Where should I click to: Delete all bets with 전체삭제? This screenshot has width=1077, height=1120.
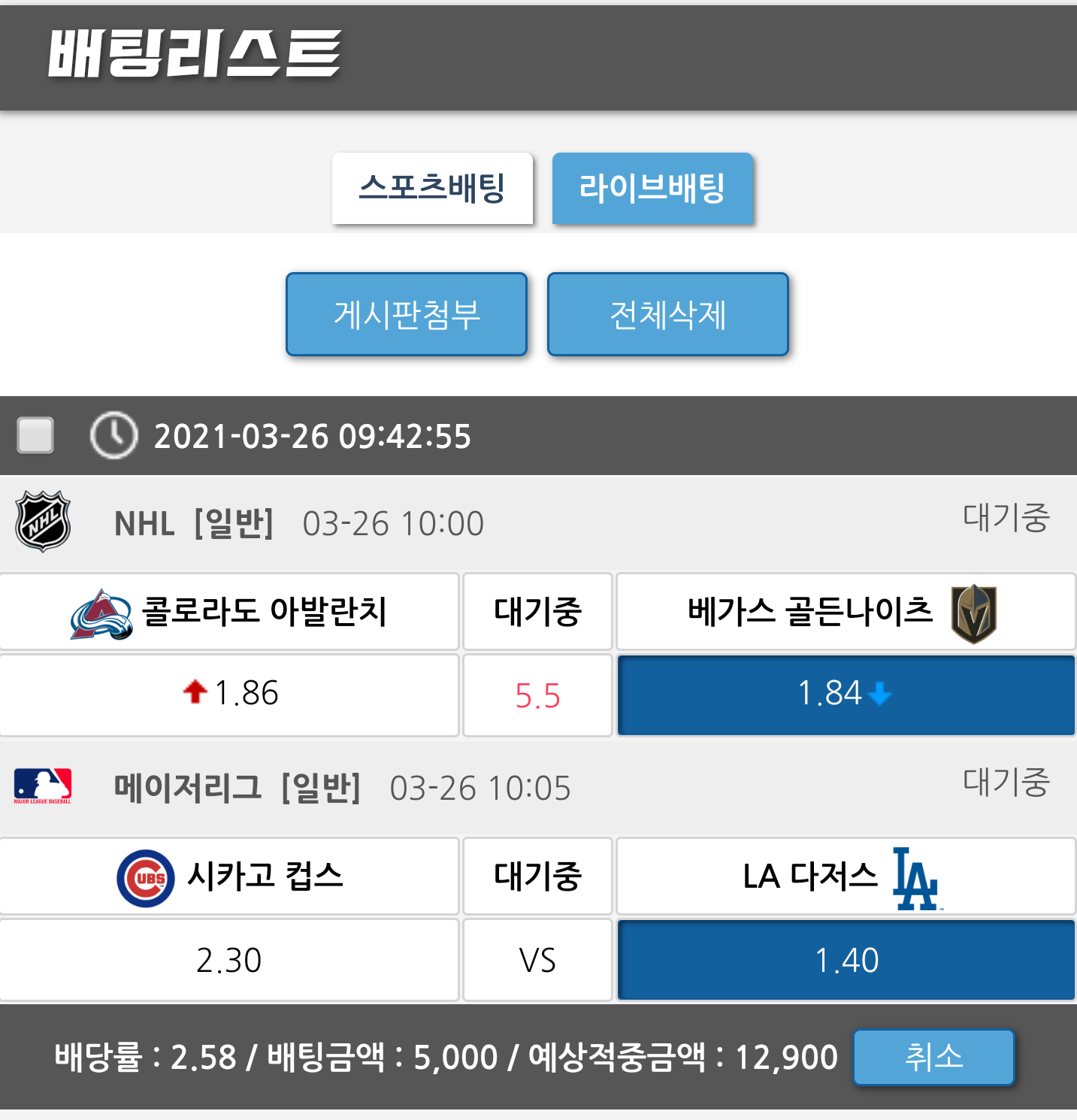(x=667, y=314)
